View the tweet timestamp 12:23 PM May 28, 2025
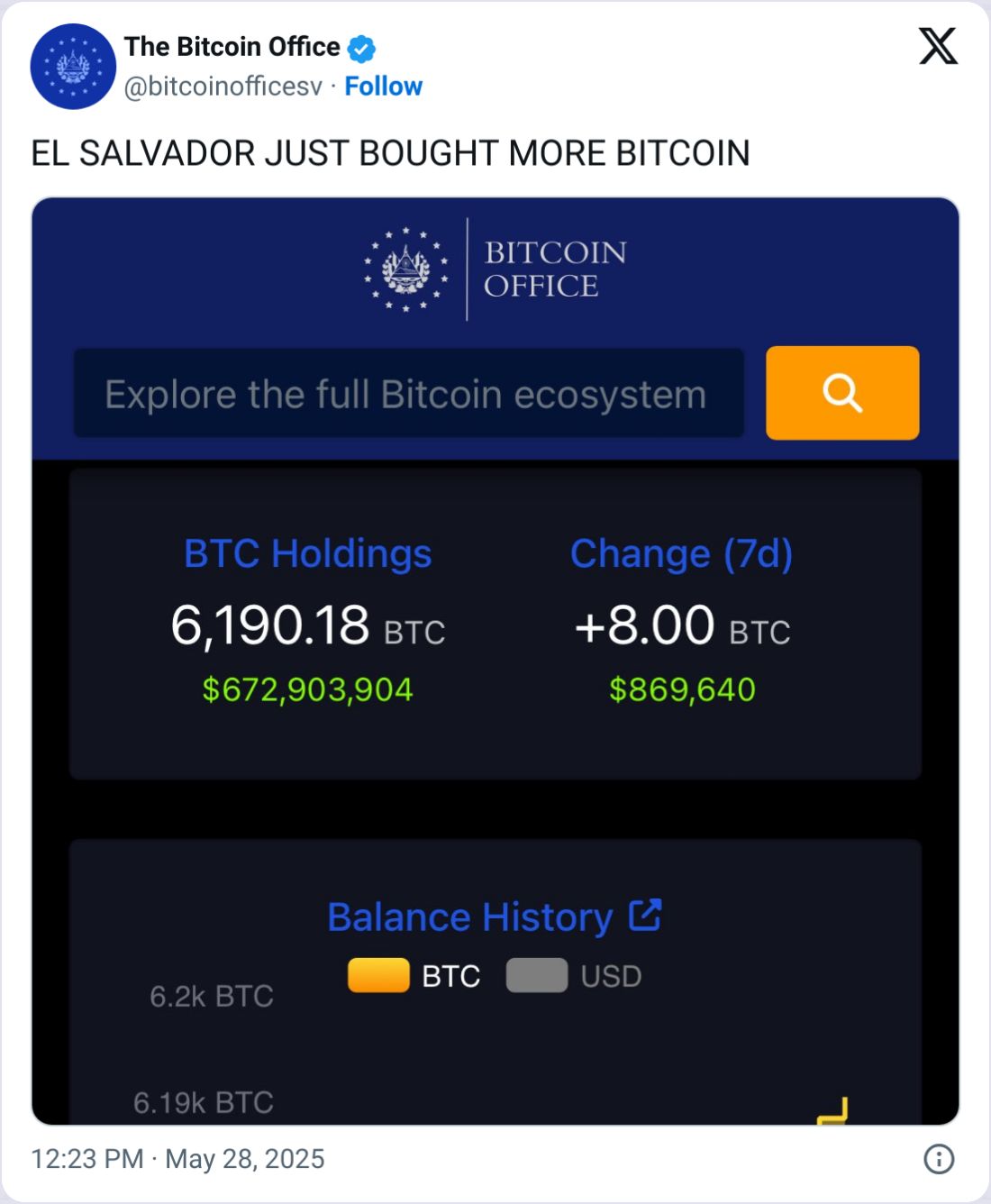 tap(177, 1159)
